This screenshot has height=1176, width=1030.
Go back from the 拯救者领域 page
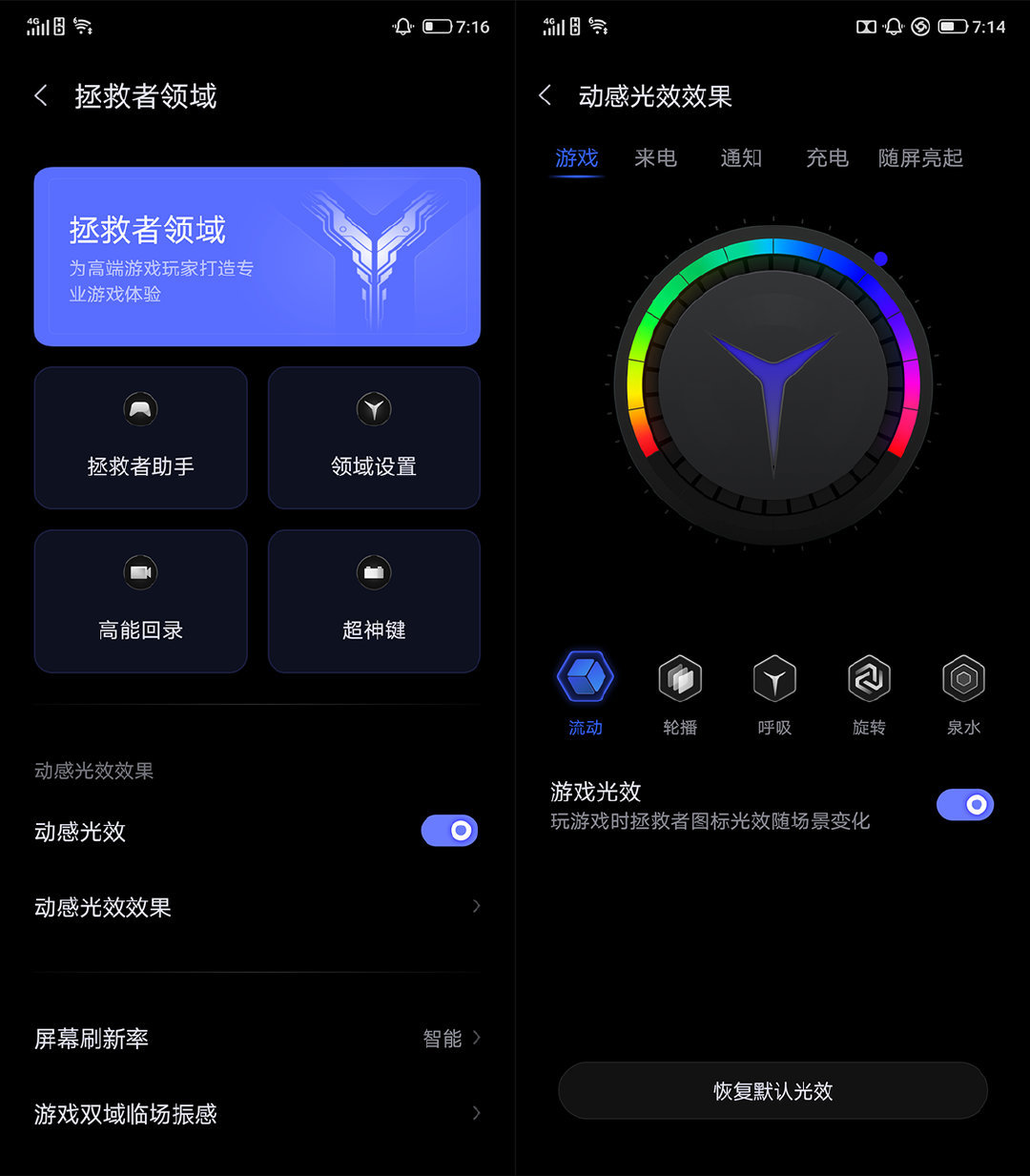coord(41,95)
